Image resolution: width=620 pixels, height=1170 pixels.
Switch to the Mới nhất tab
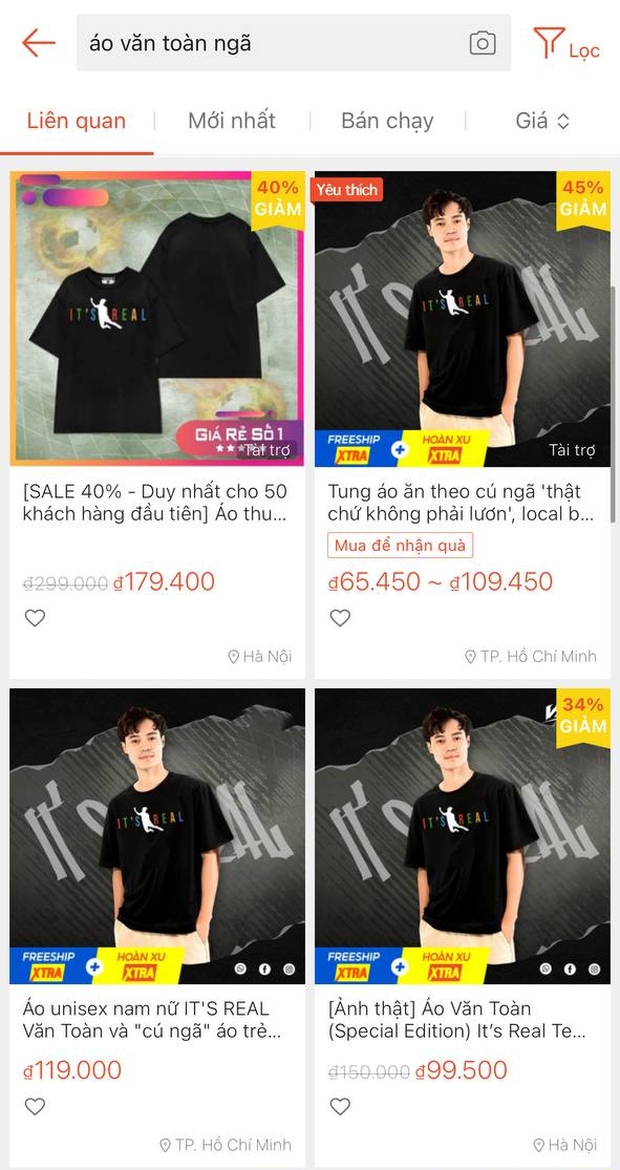pos(231,121)
